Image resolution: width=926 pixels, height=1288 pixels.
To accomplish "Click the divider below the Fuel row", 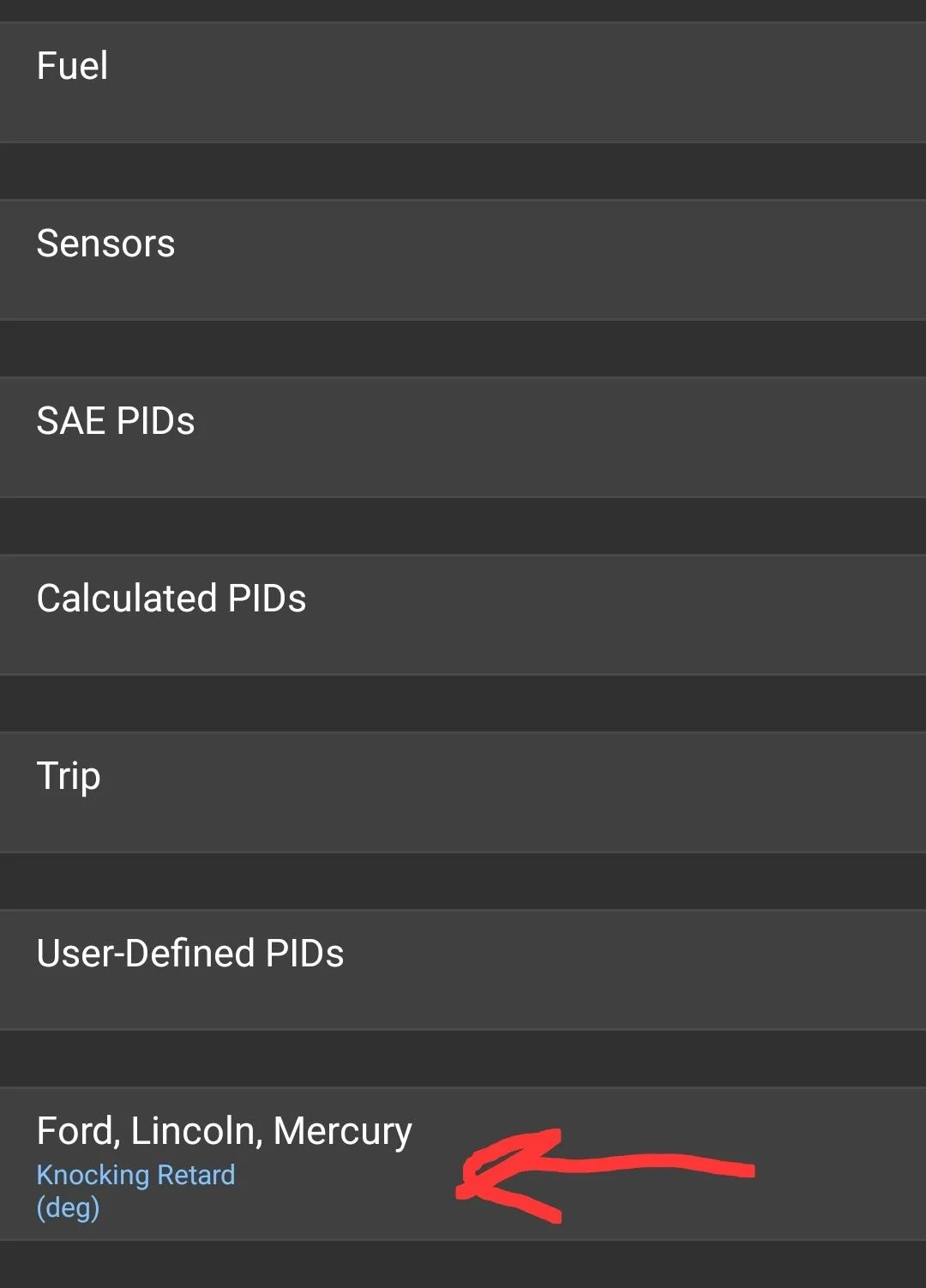I will tap(463, 169).
